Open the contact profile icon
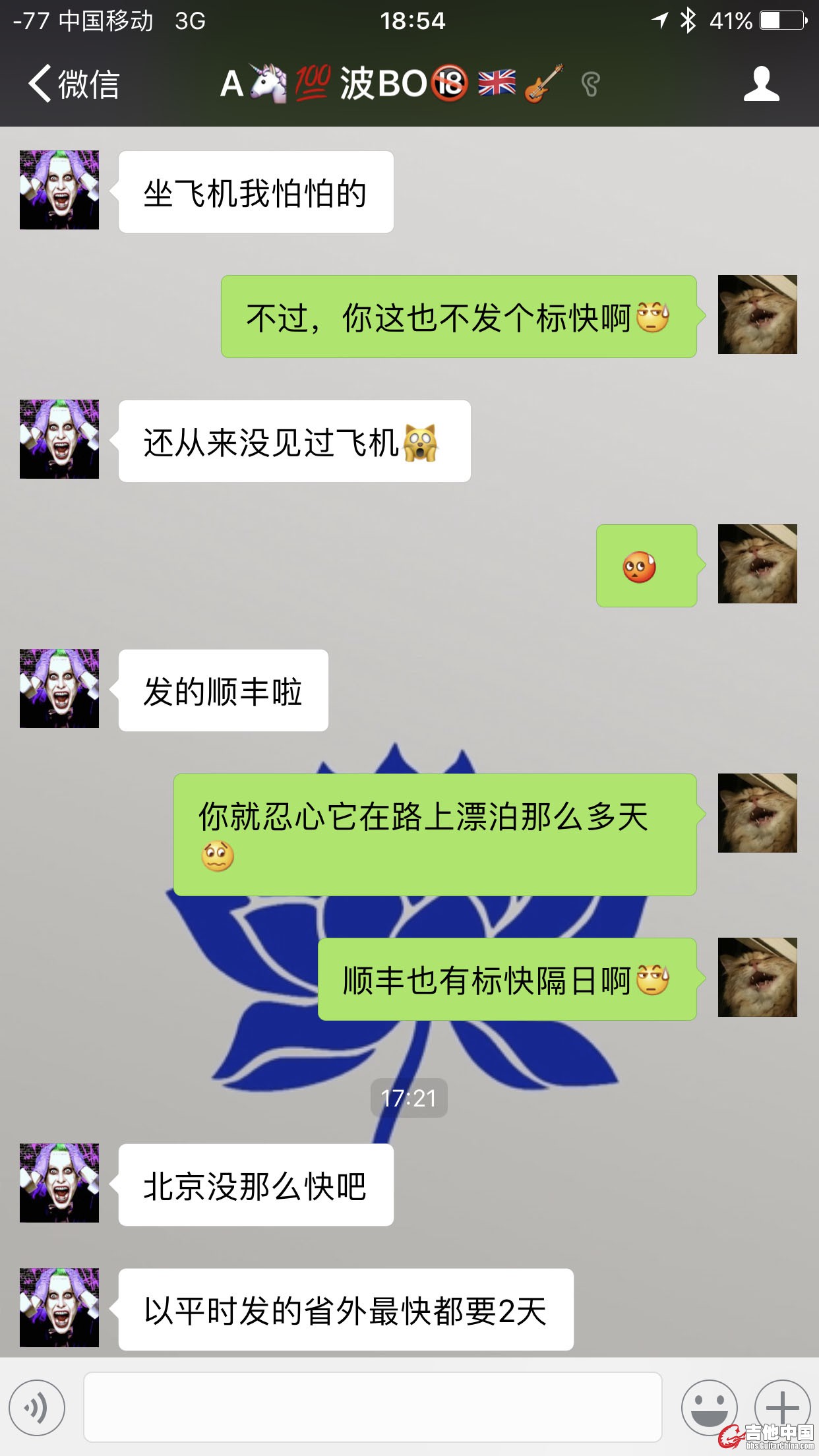 click(x=761, y=84)
